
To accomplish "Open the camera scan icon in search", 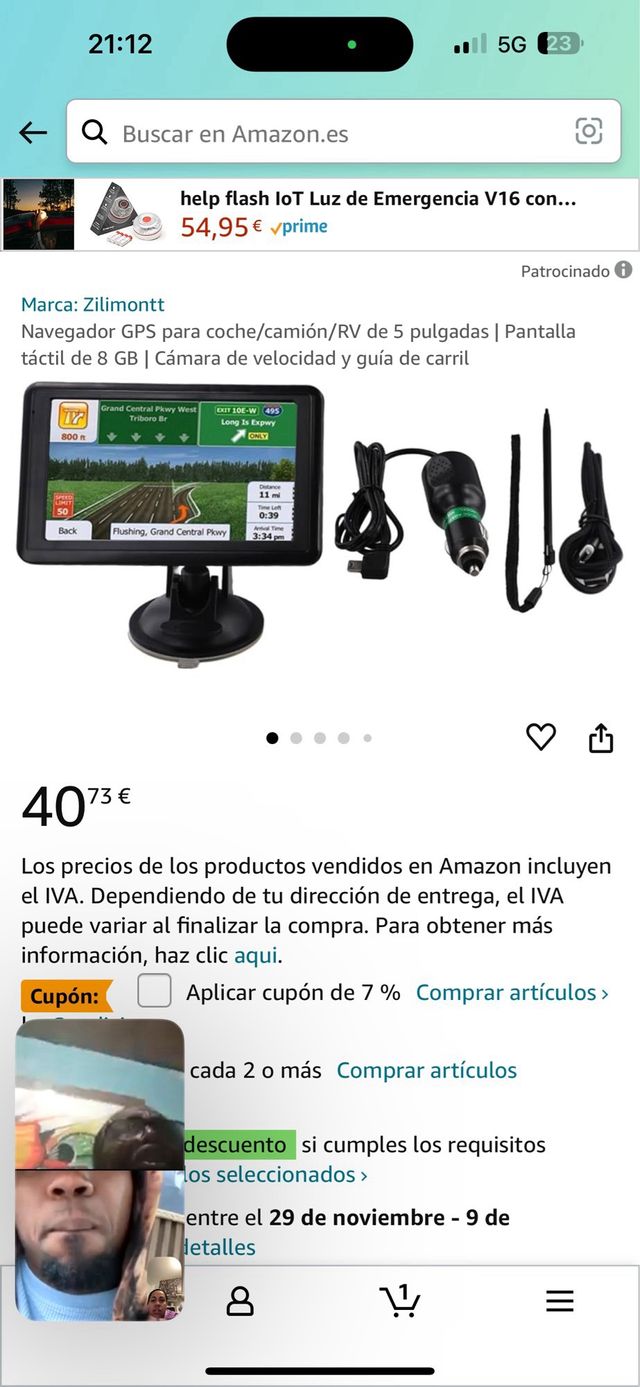I will pyautogui.click(x=589, y=131).
